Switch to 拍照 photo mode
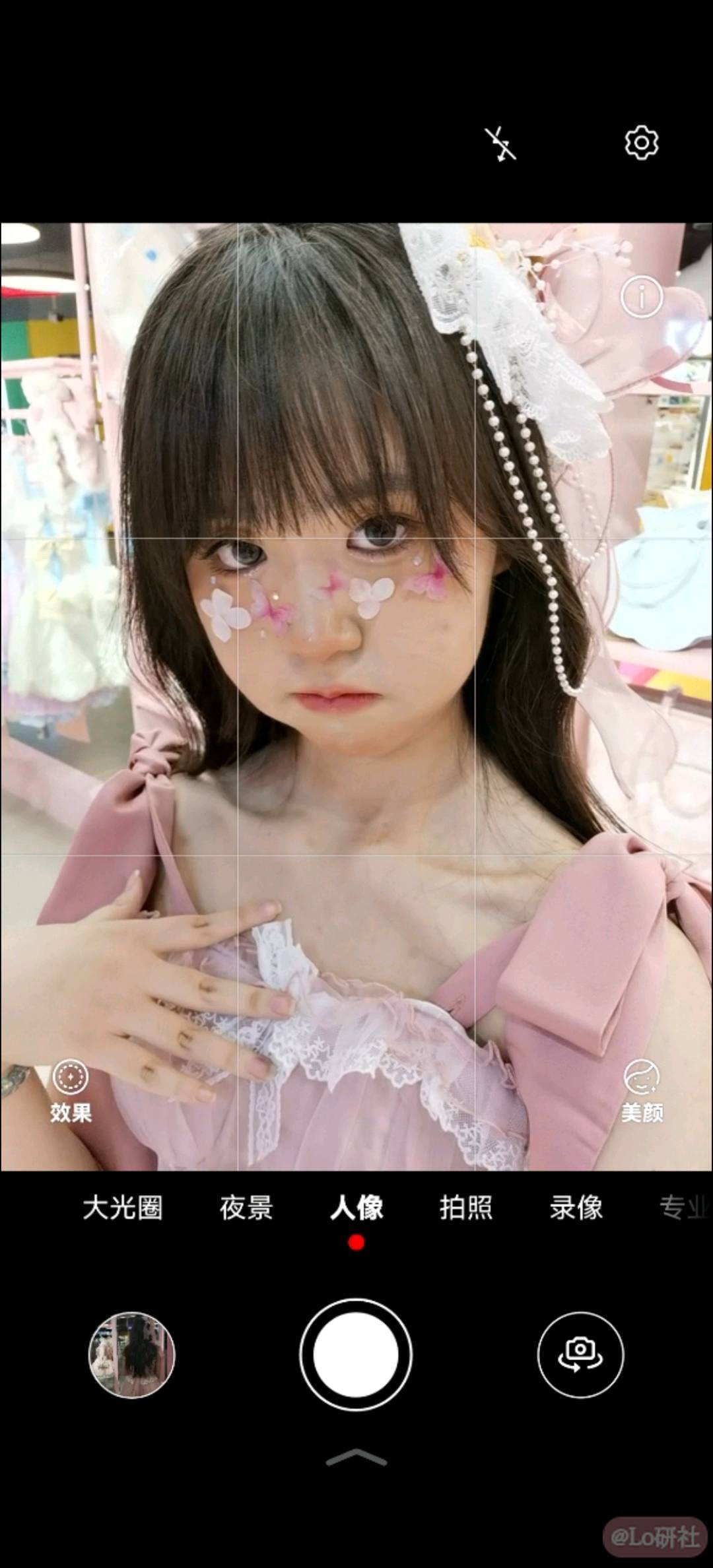This screenshot has width=713, height=1568. pos(466,1208)
